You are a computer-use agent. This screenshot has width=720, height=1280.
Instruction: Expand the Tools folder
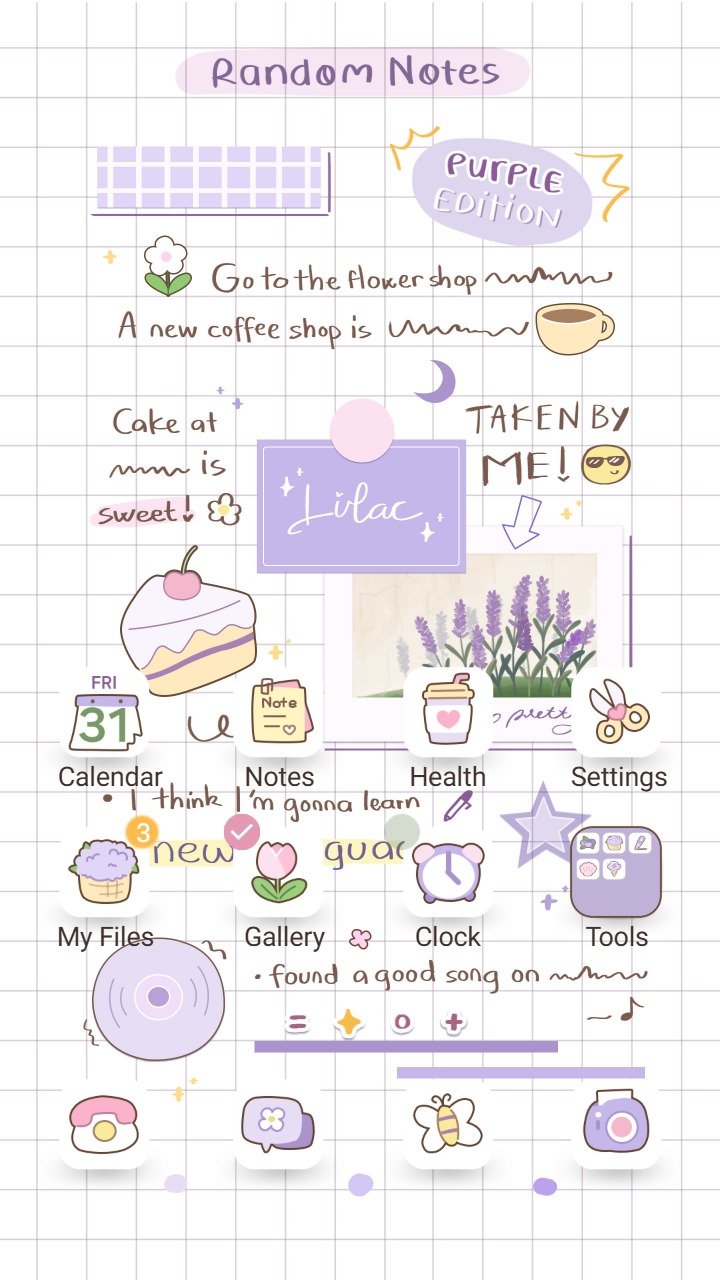[x=616, y=872]
